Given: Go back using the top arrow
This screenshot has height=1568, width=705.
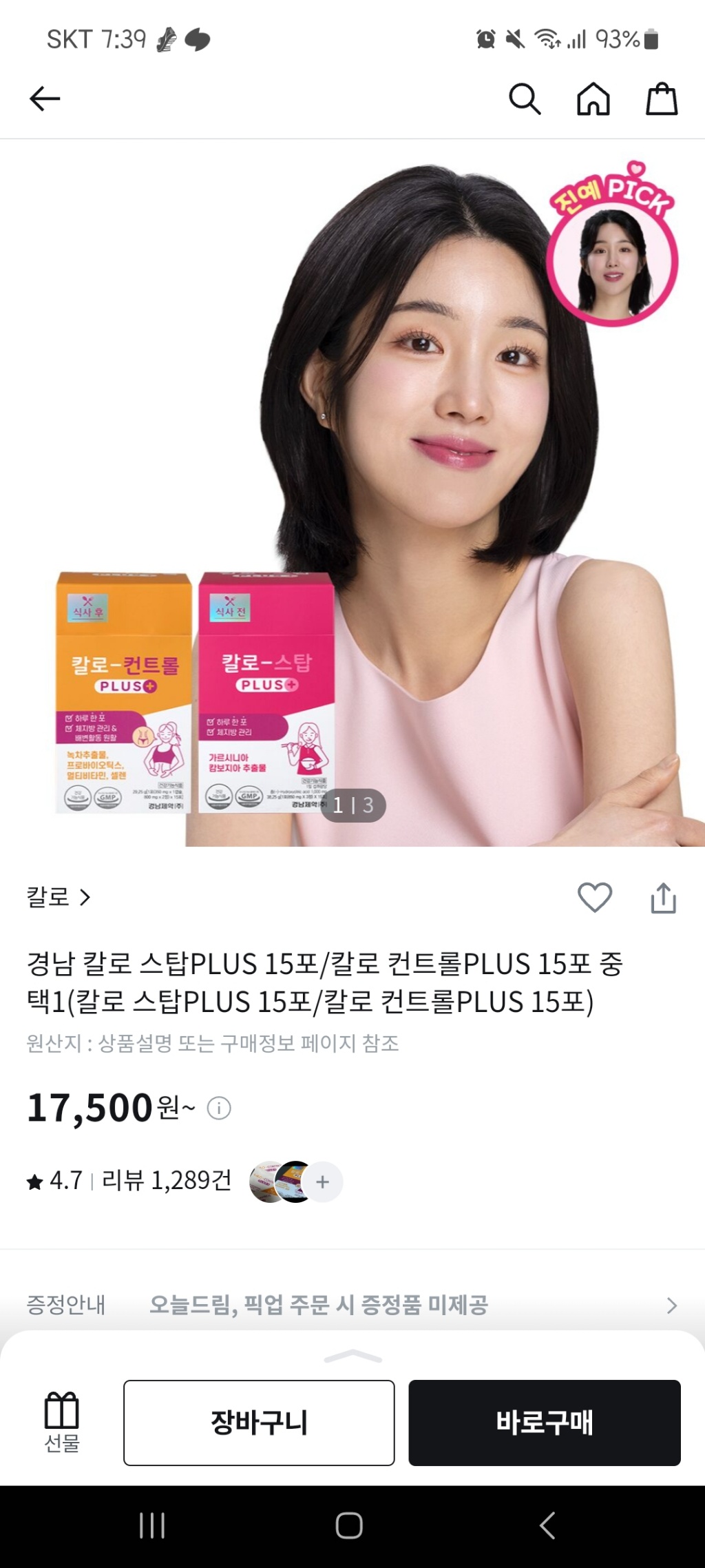Looking at the screenshot, I should 45,99.
